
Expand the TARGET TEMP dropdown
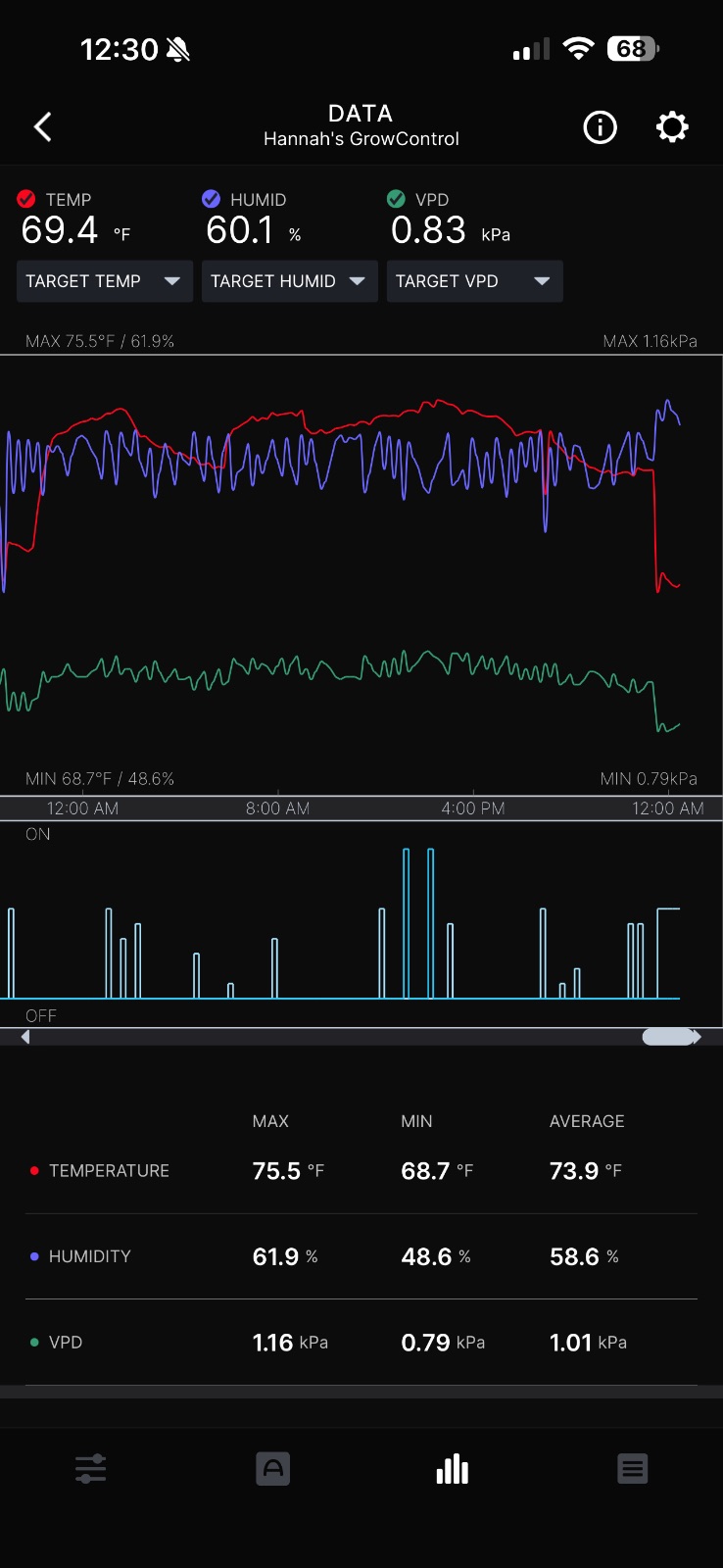tap(105, 281)
